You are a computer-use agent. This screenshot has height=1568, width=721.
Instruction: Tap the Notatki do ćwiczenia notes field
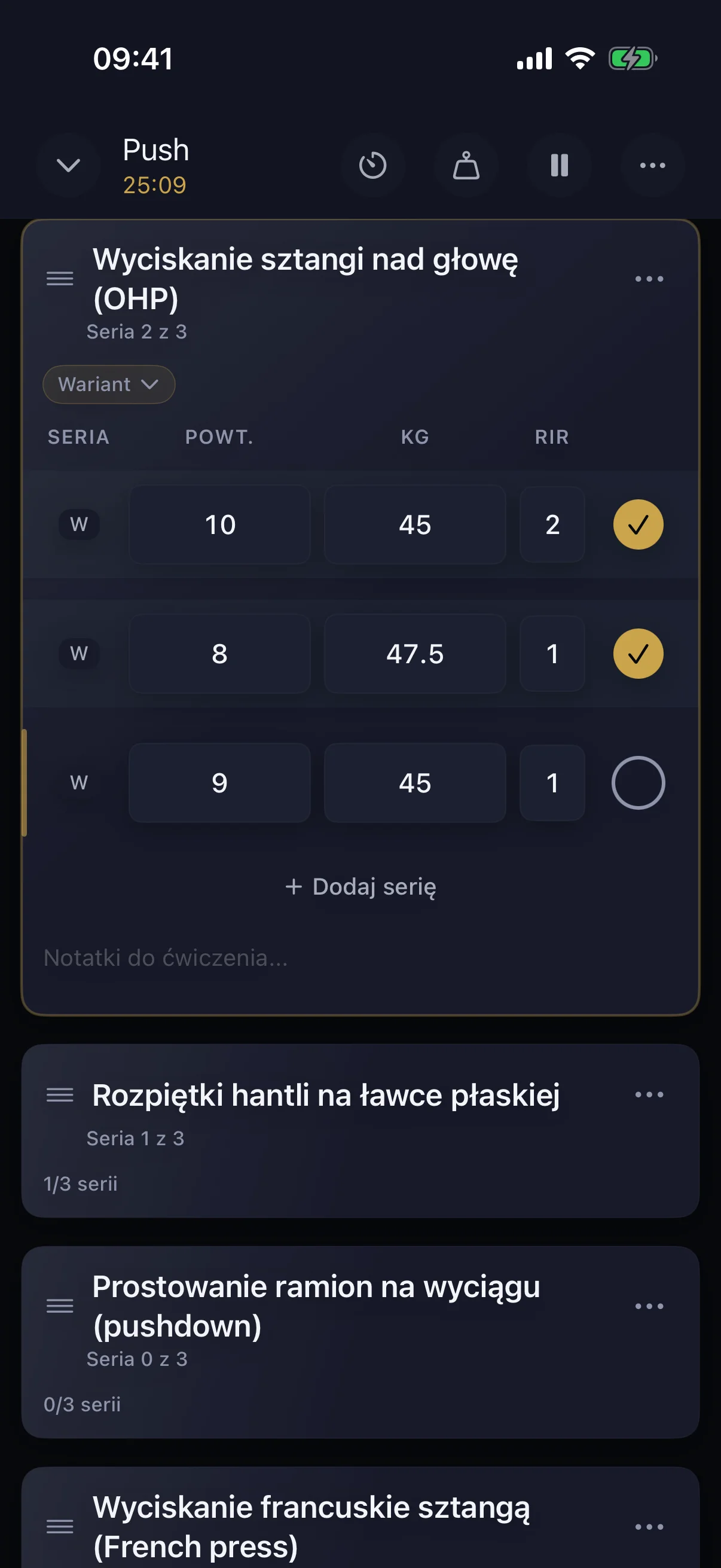click(x=166, y=957)
